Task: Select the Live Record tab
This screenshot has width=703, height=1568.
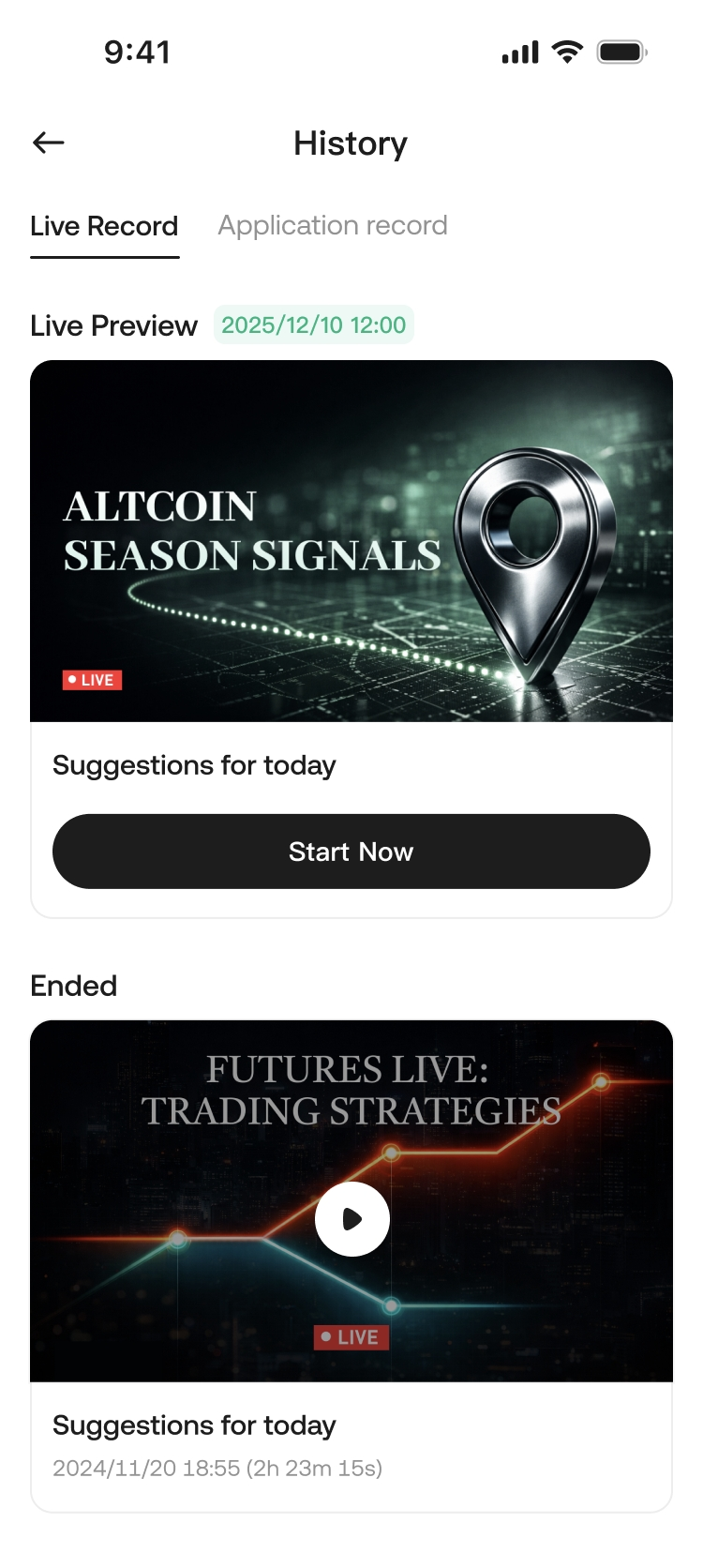Action: (104, 227)
